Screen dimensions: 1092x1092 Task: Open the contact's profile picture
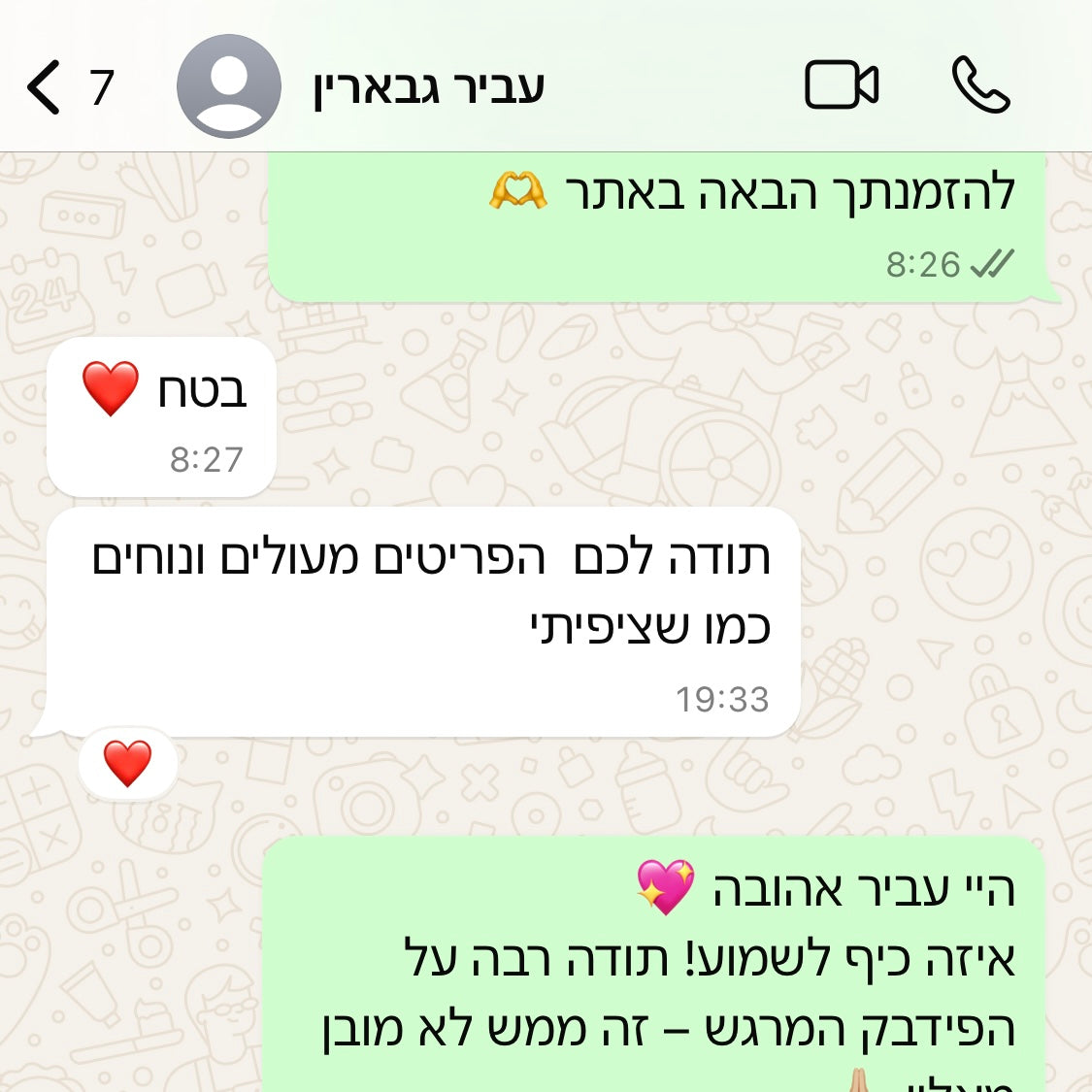click(x=229, y=86)
